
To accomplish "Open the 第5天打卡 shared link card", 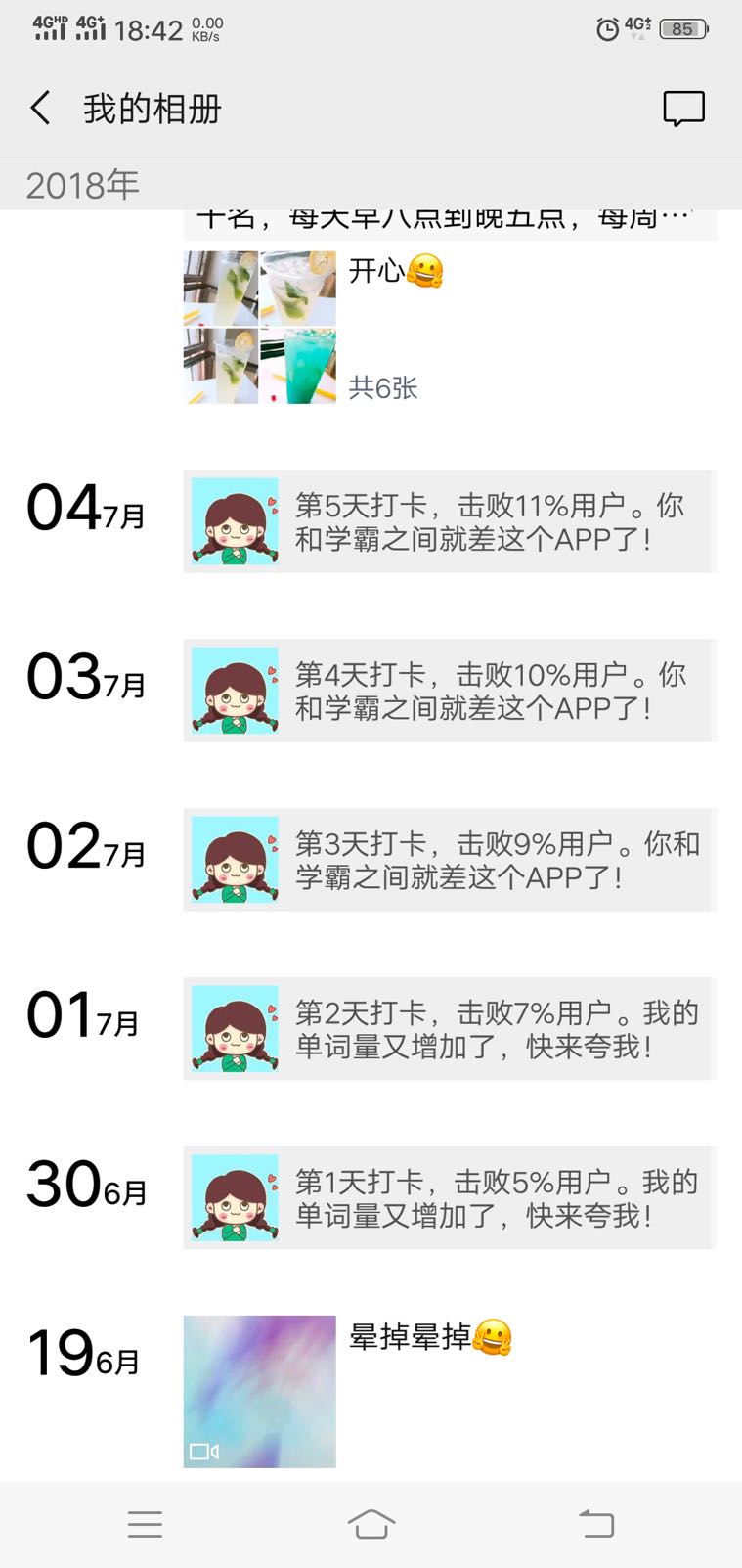I will pyautogui.click(x=450, y=521).
